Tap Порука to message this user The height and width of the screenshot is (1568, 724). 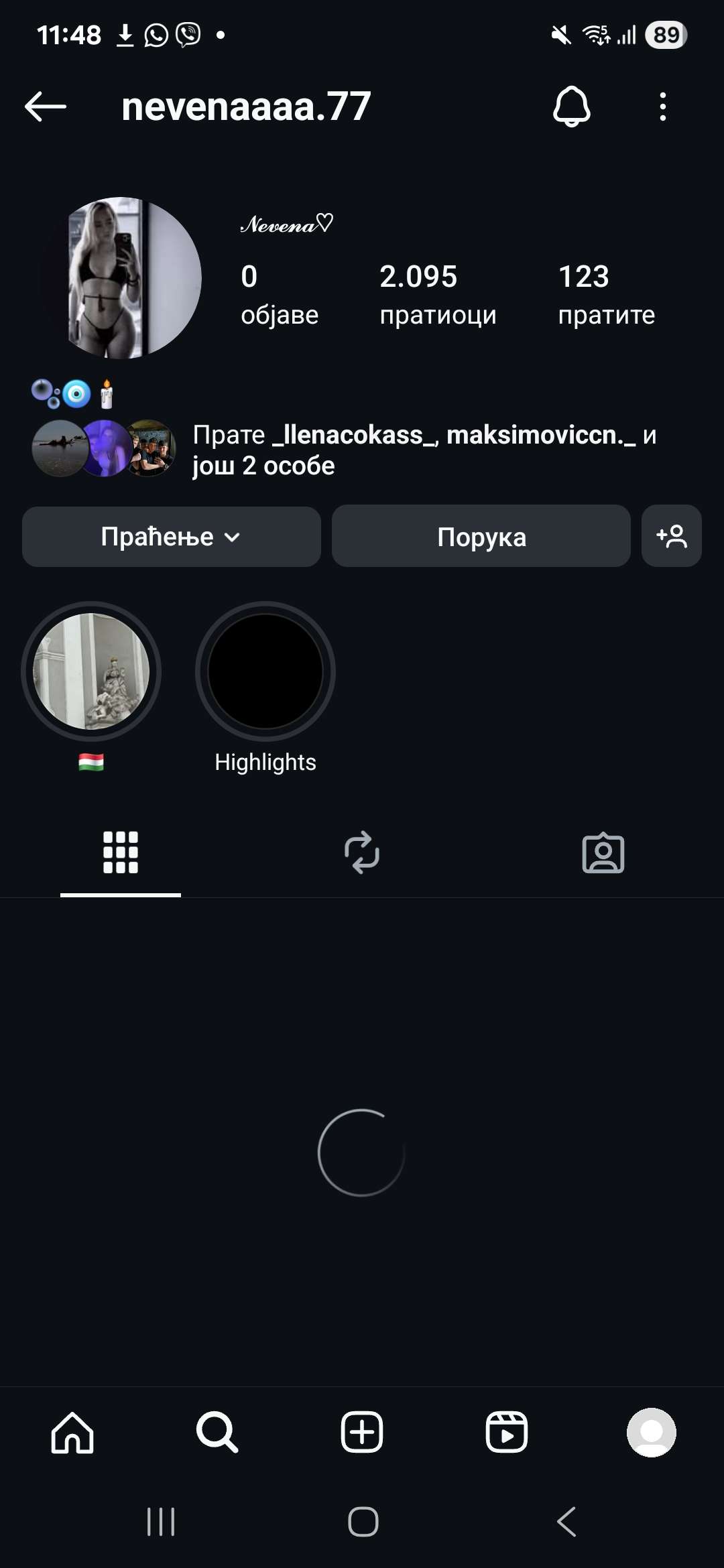click(x=481, y=537)
